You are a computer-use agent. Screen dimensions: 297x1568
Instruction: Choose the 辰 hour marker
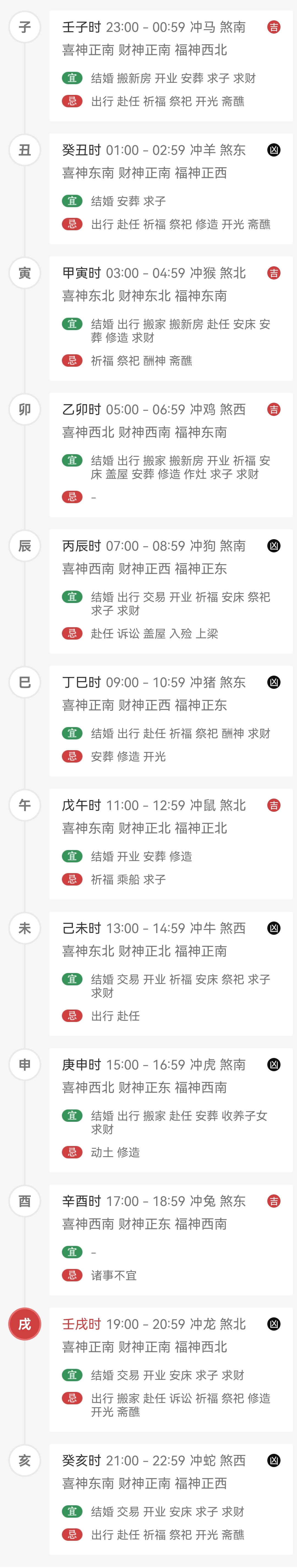coord(25,546)
